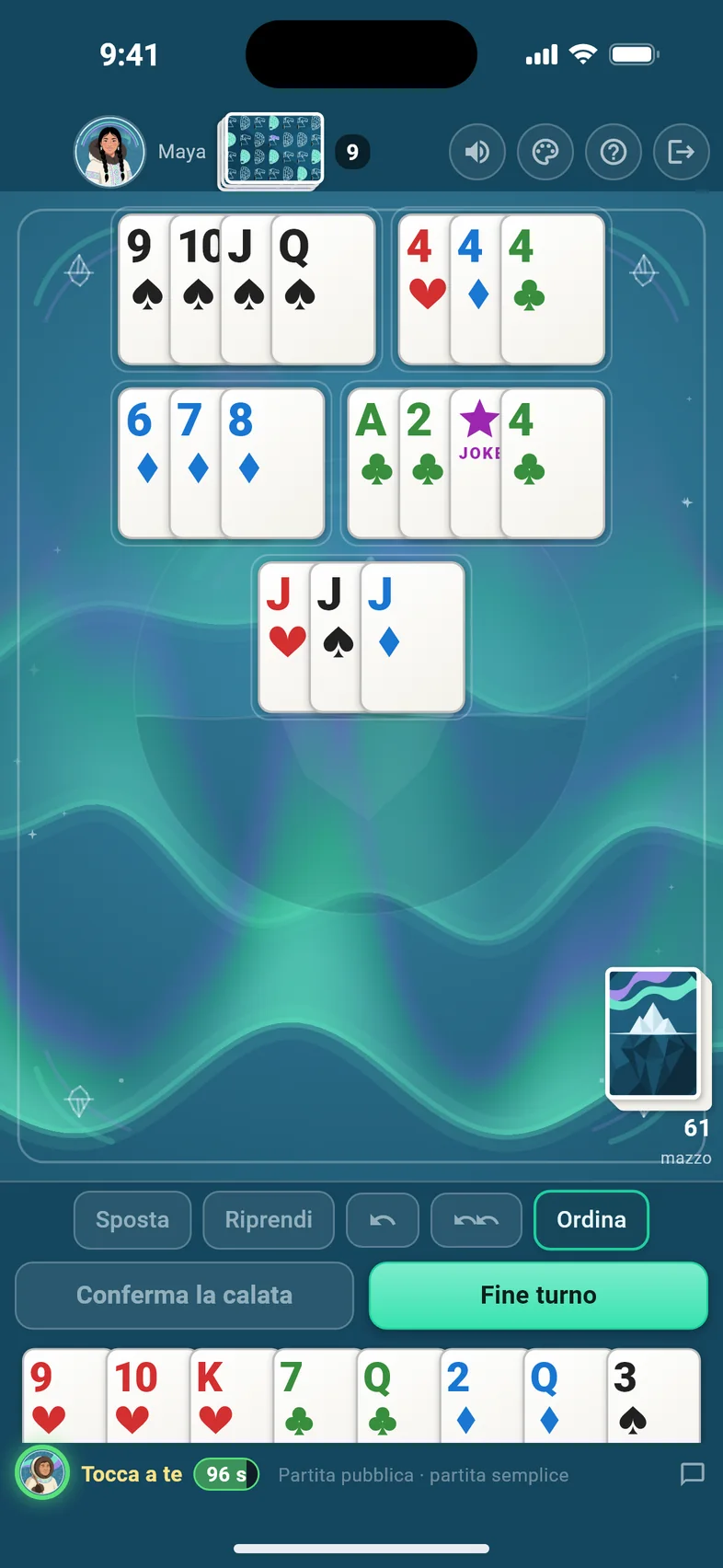723x1568 pixels.
Task: Tap Conferma la calata
Action: (x=185, y=1296)
